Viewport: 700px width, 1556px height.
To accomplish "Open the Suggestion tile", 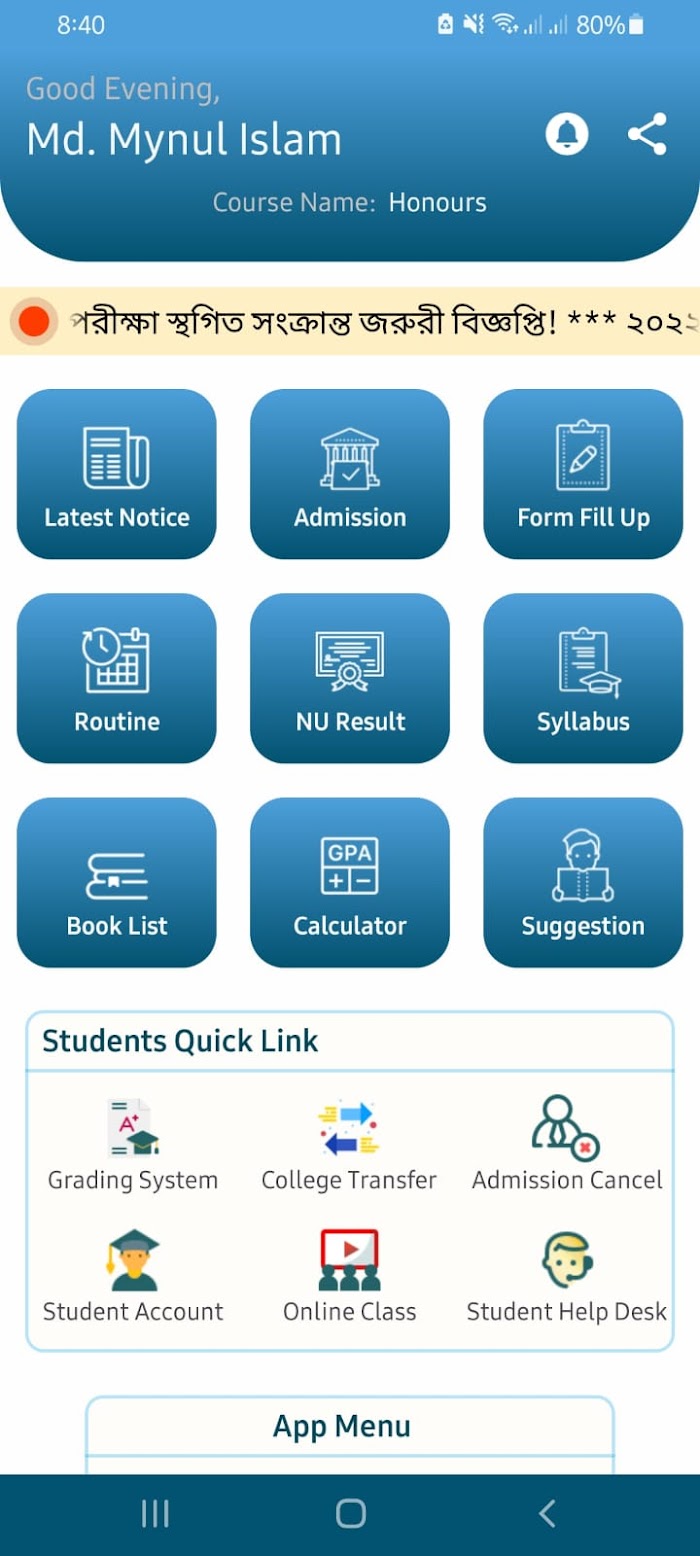I will pos(583,882).
